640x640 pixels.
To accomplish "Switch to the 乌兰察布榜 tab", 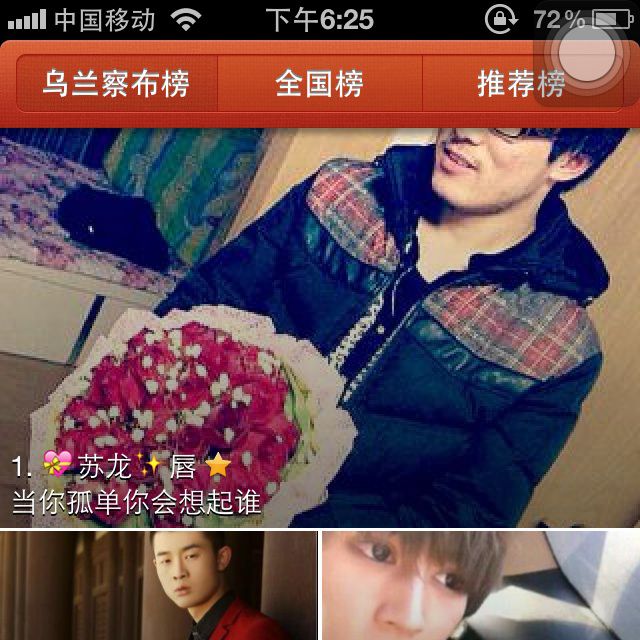I will 116,85.
